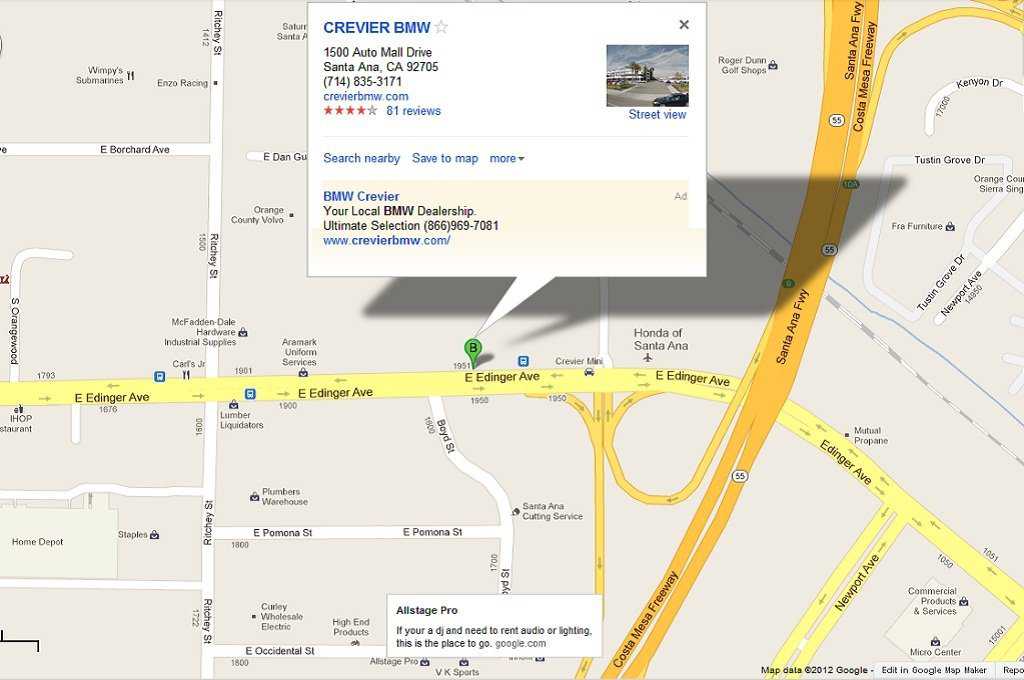Tap the Crevier Mini car dealer marker

pos(589,371)
